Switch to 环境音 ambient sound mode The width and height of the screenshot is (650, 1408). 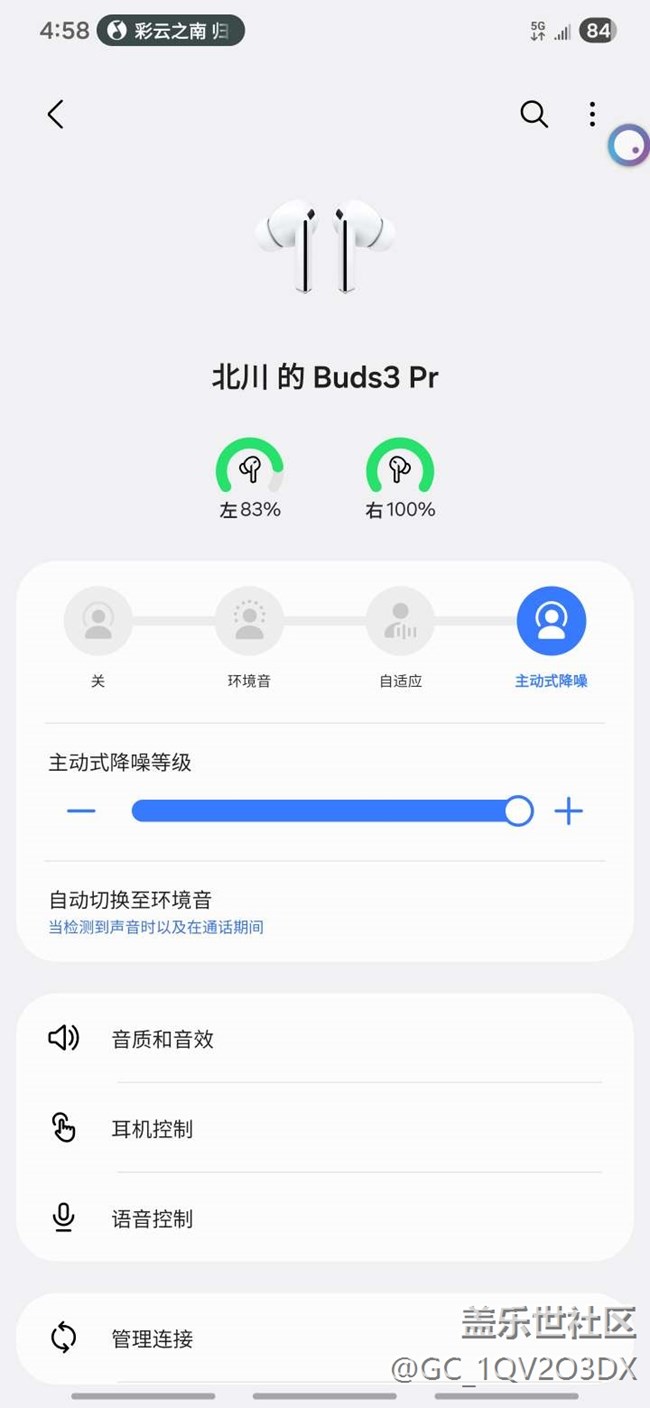(x=249, y=621)
